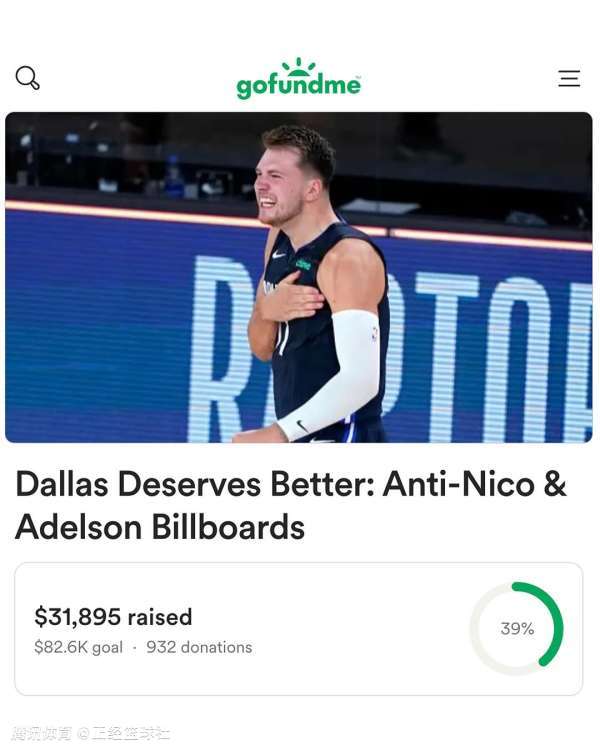This screenshot has width=600, height=750.
Task: Open the search magnifier icon
Action: click(27, 78)
